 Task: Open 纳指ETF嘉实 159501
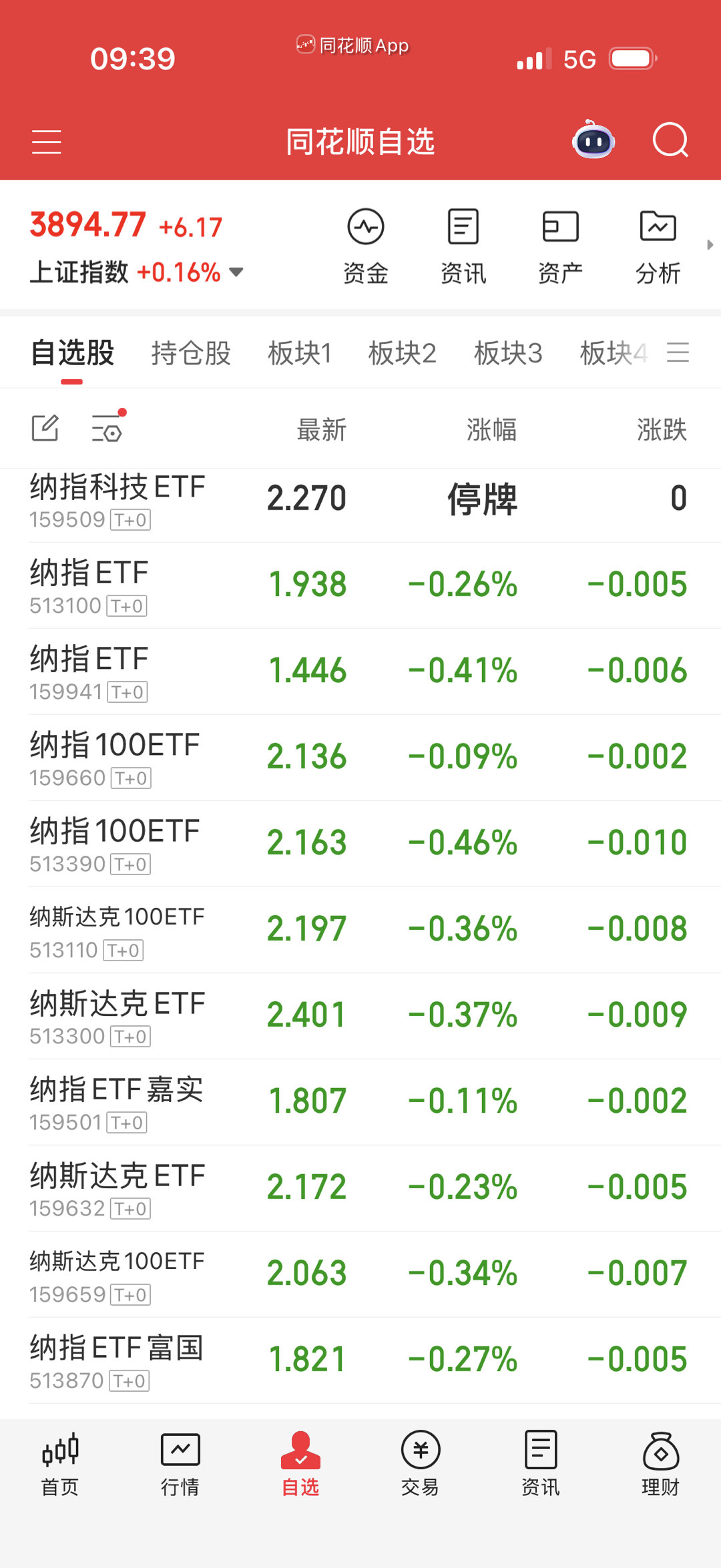tap(360, 1102)
